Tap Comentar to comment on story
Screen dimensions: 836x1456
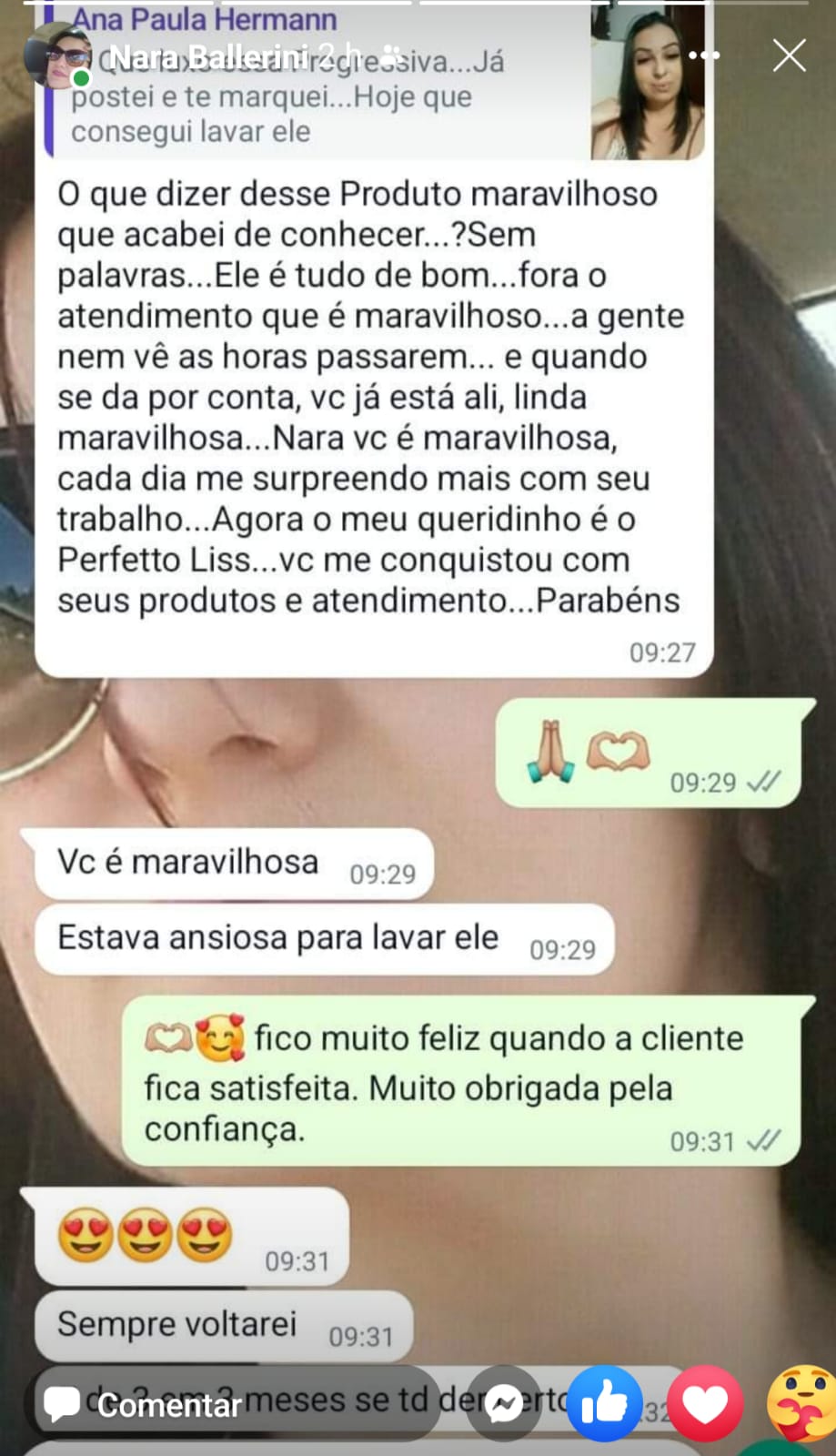[x=146, y=1405]
